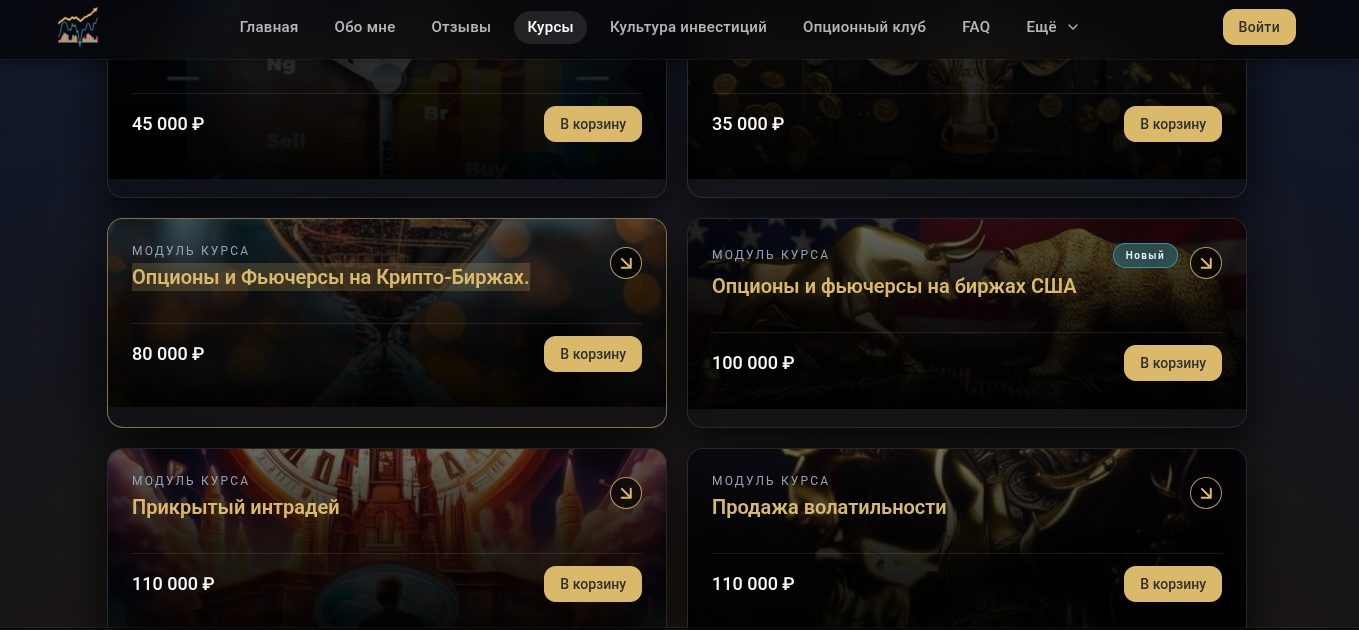Screen dimensions: 1359x630
Task: Expand the Ещё dropdown menu
Action: [1052, 27]
